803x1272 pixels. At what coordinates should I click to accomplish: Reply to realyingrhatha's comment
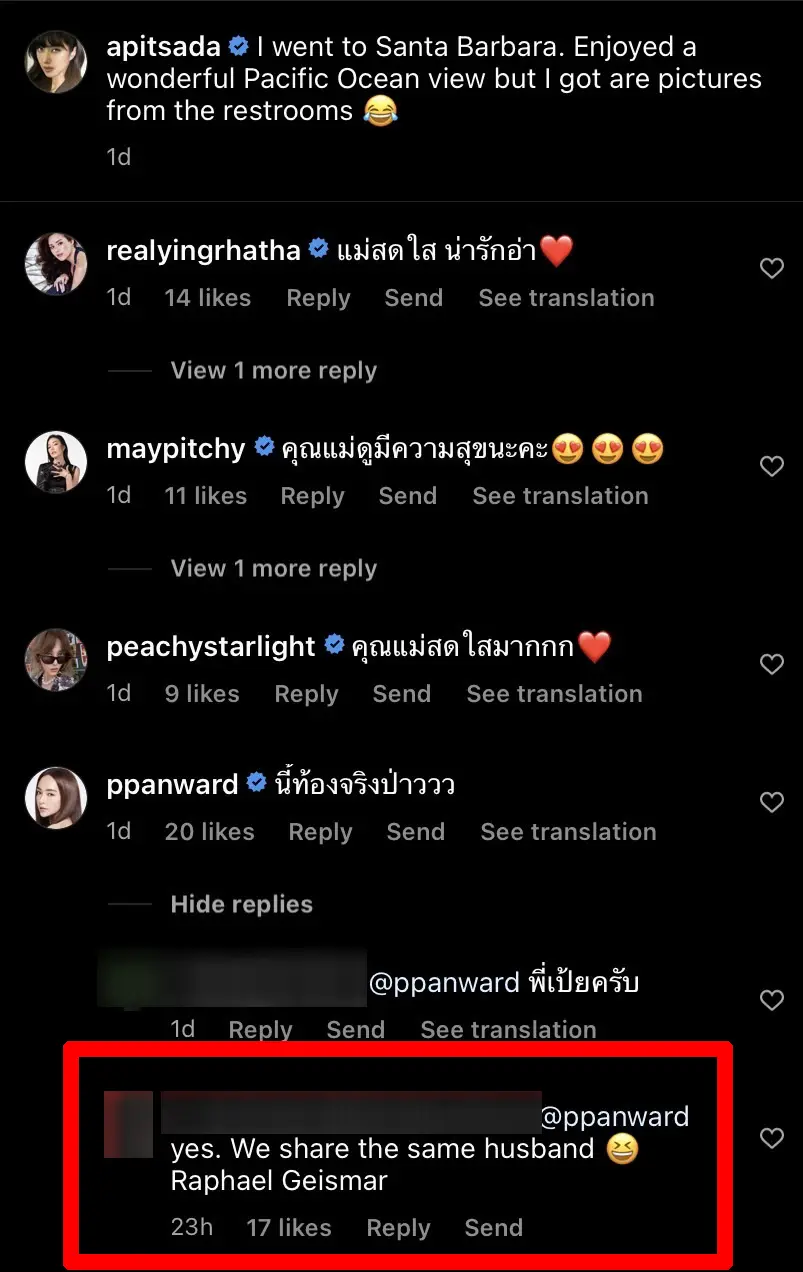click(x=318, y=298)
